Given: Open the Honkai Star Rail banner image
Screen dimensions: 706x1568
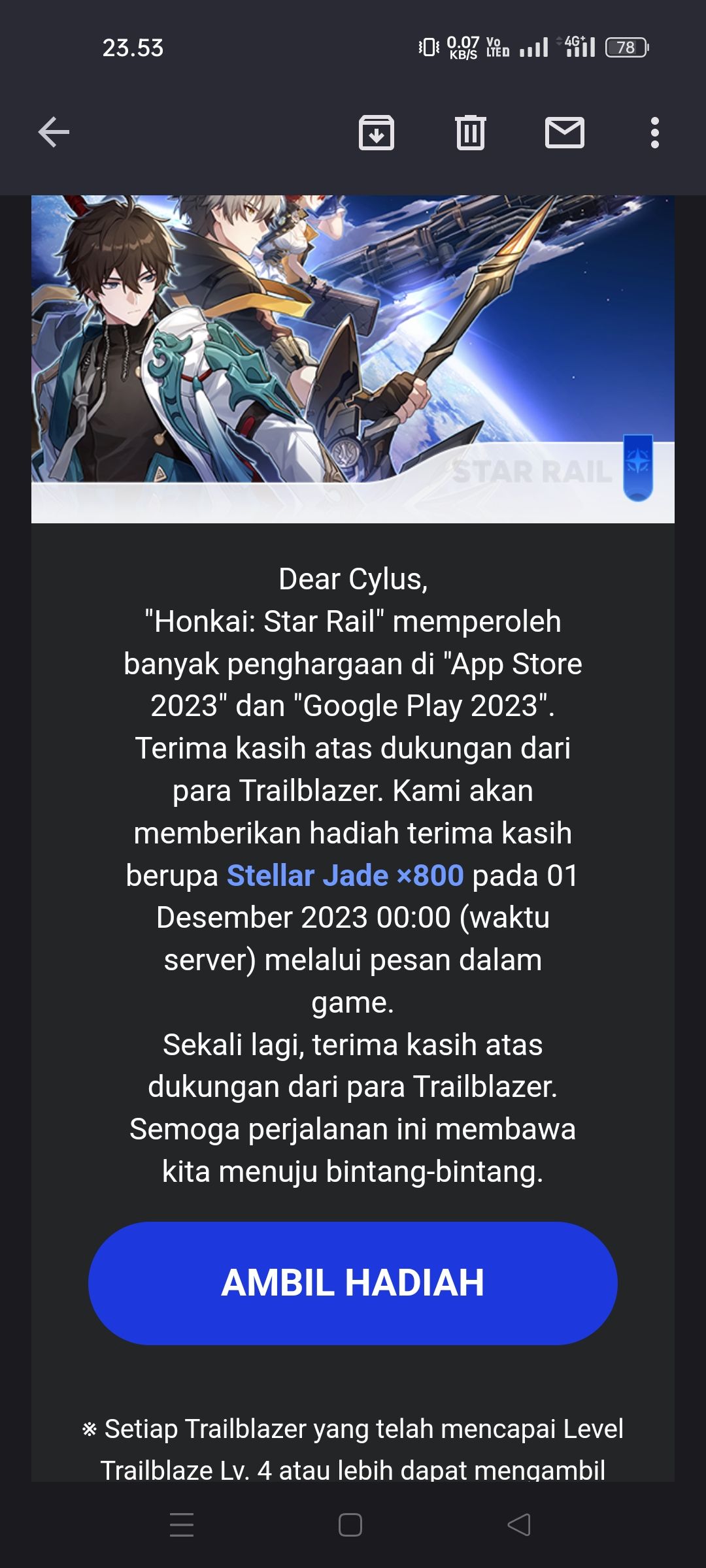Looking at the screenshot, I should click(353, 359).
